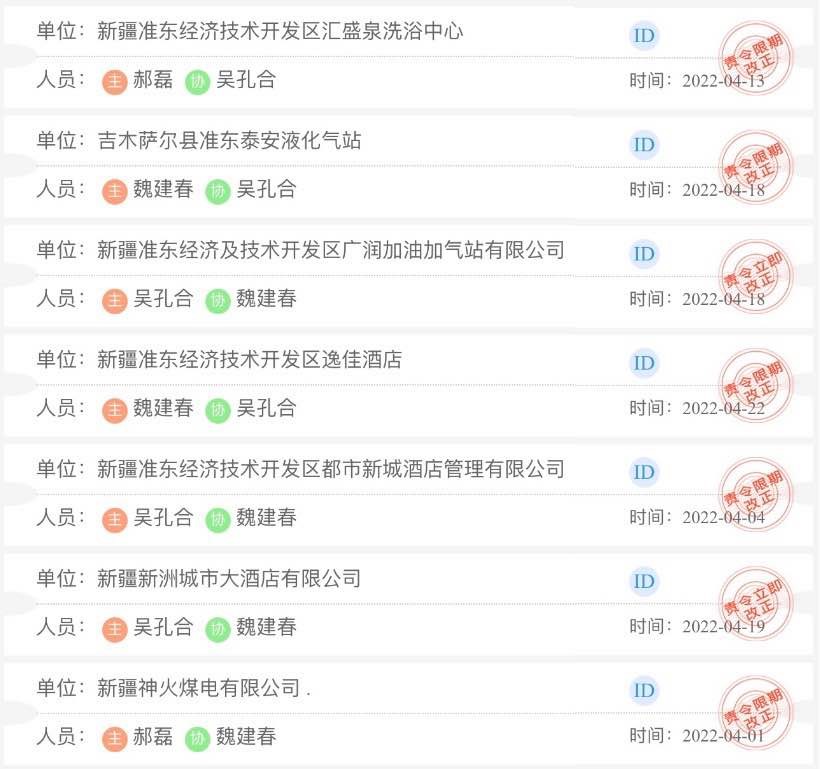
Task: Tap ID icon for 神火煤电有限公司
Action: pos(644,690)
